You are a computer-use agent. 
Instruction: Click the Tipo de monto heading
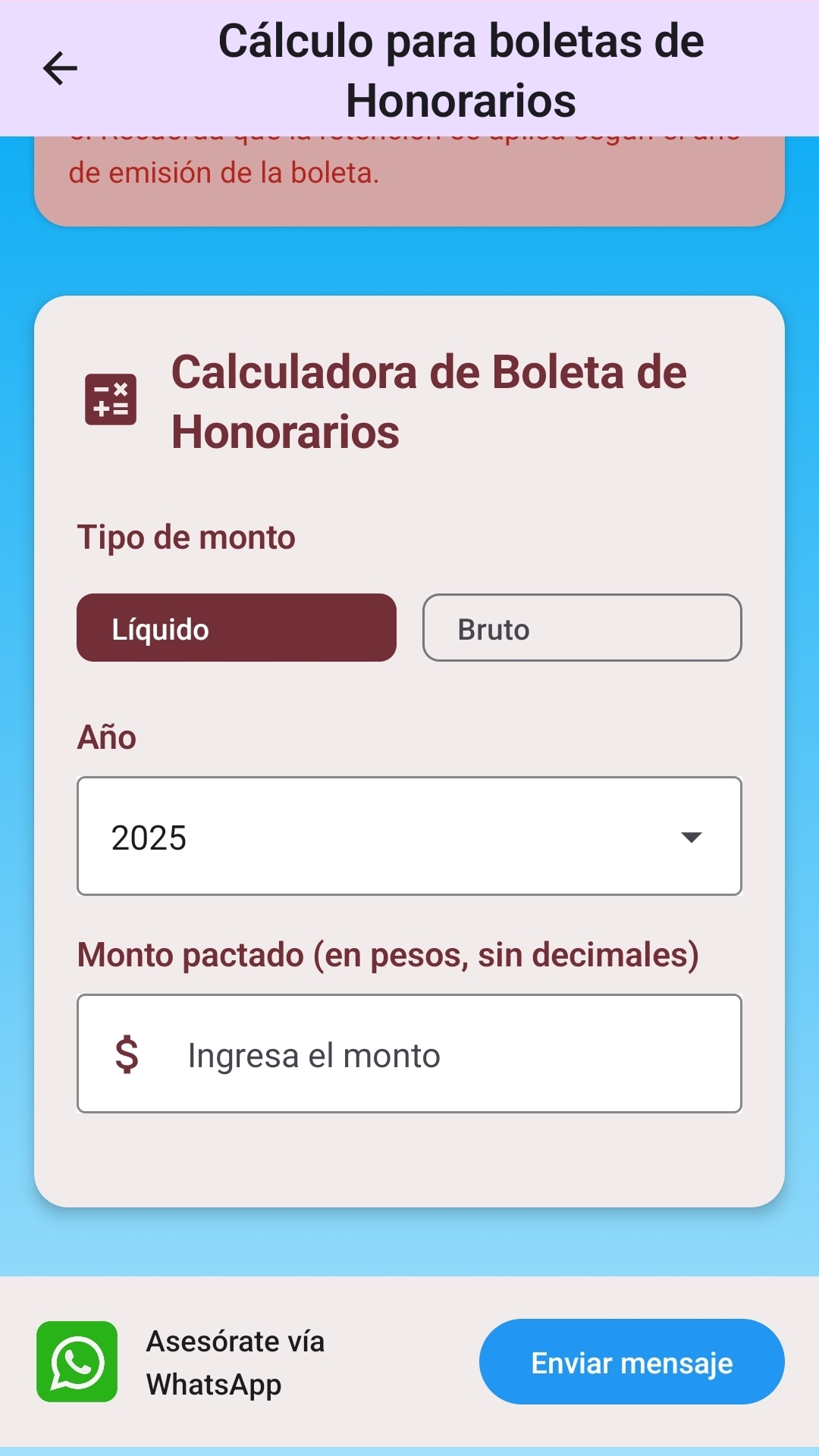[x=186, y=537]
